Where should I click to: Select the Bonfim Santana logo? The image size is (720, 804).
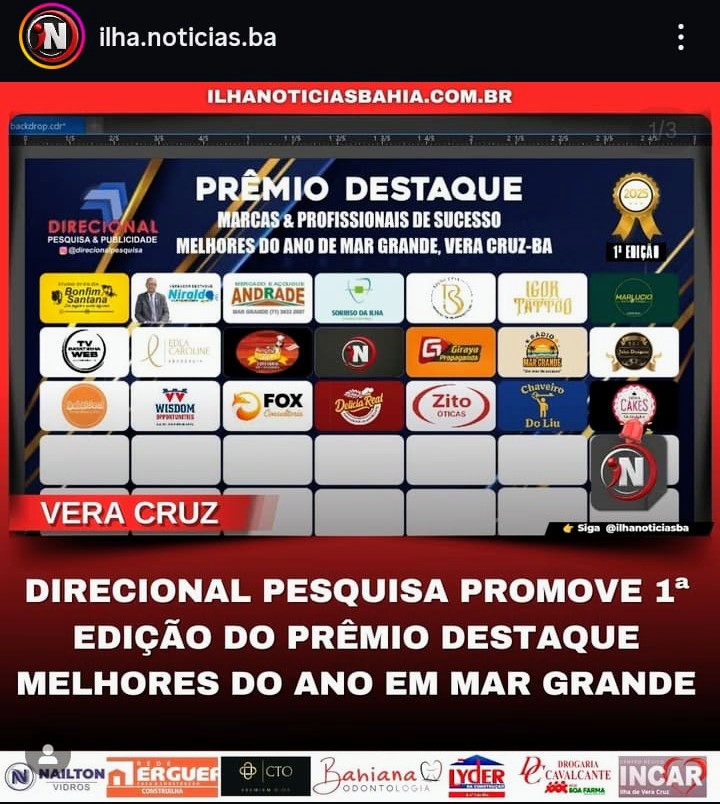coord(84,297)
